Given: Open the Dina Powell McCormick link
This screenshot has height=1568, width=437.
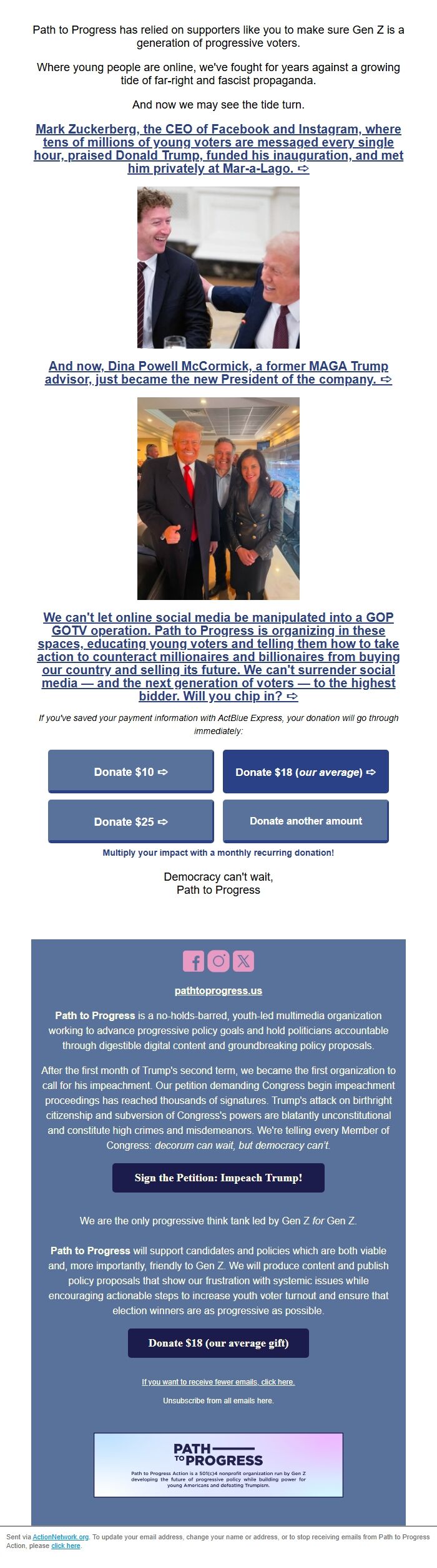Looking at the screenshot, I should pyautogui.click(x=219, y=372).
